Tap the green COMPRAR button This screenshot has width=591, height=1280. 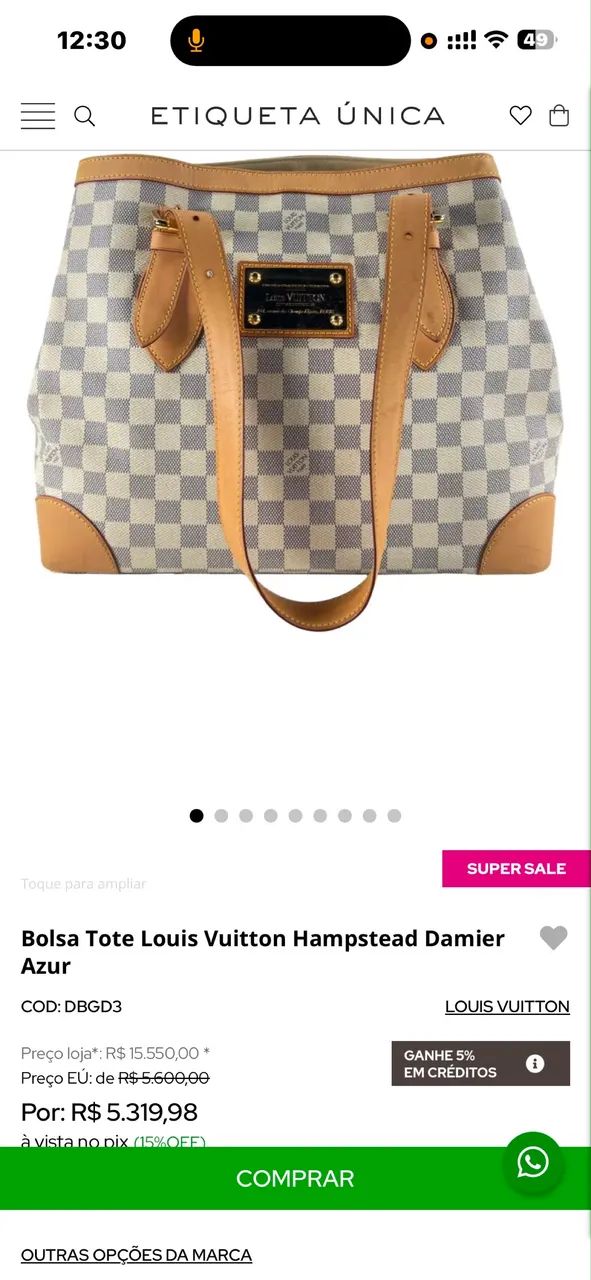(x=295, y=1178)
